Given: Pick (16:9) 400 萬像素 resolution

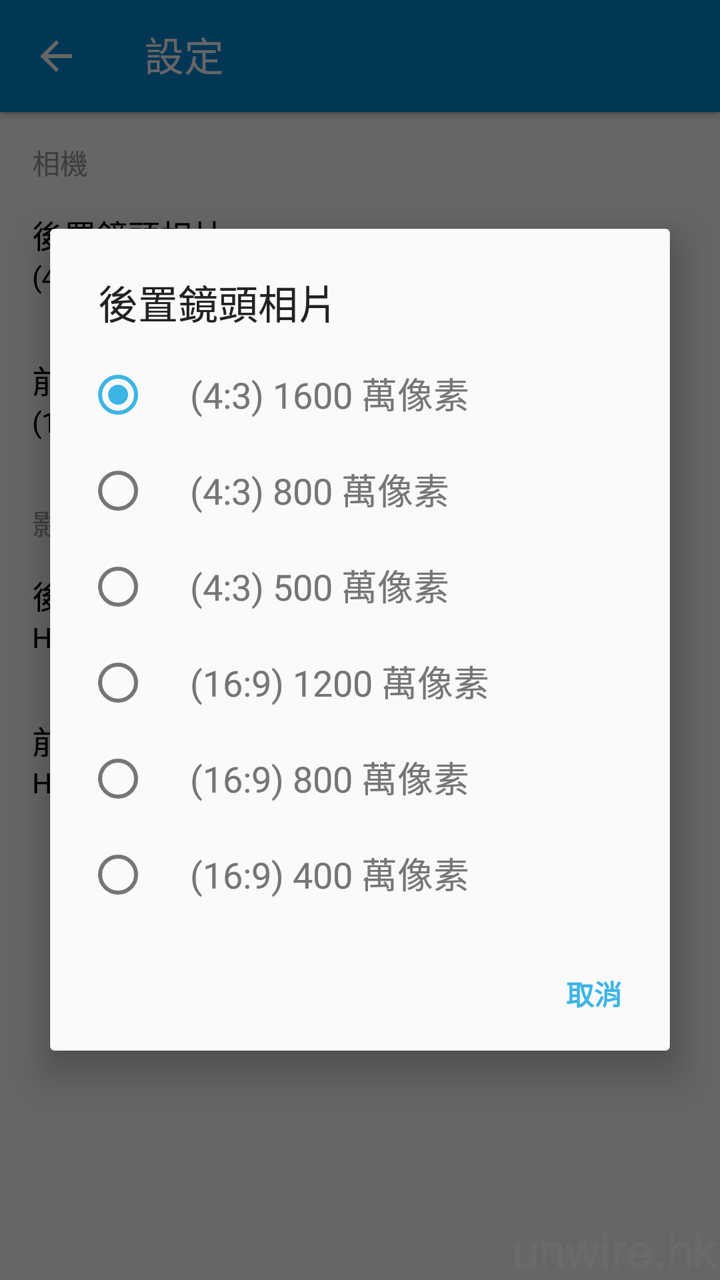Looking at the screenshot, I should [x=118, y=875].
